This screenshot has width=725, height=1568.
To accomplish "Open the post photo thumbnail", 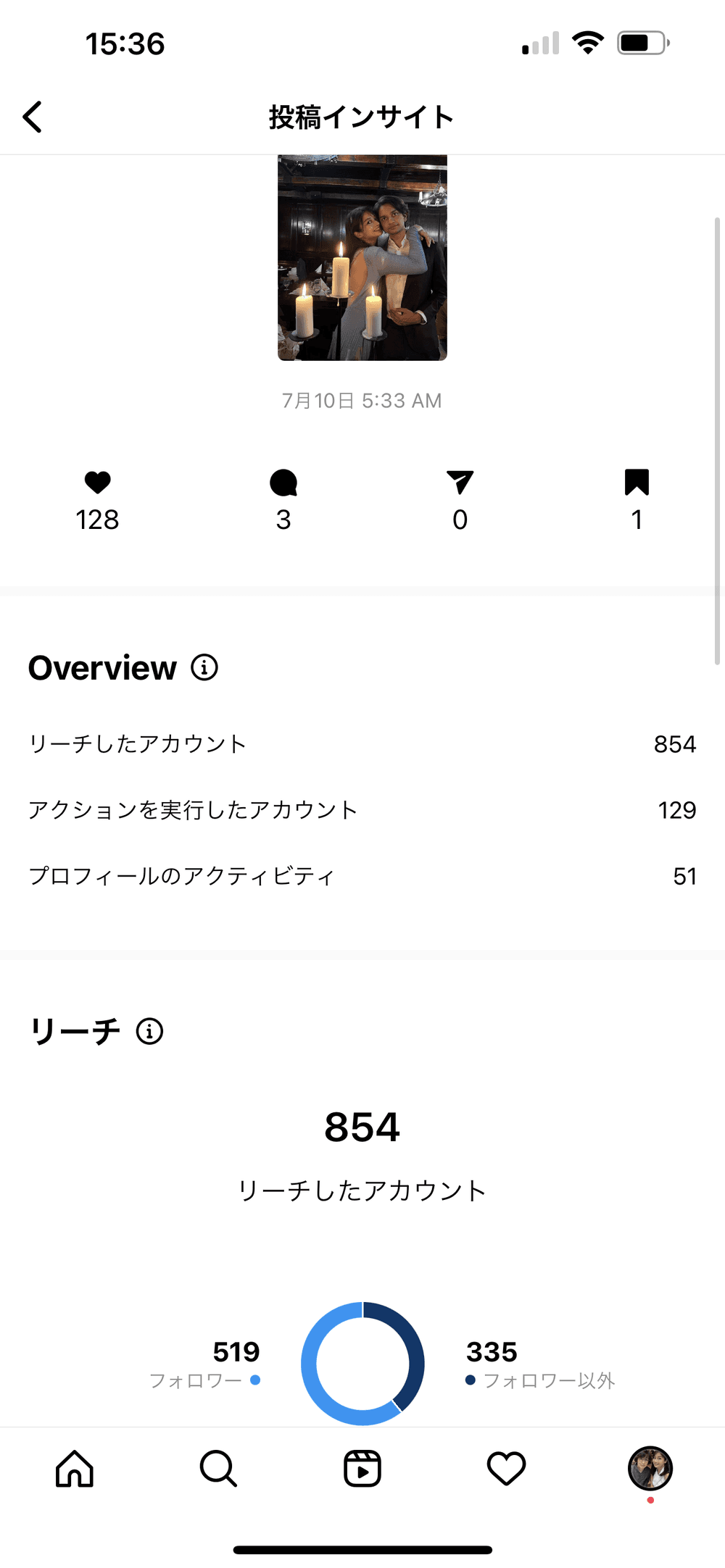I will click(x=362, y=257).
